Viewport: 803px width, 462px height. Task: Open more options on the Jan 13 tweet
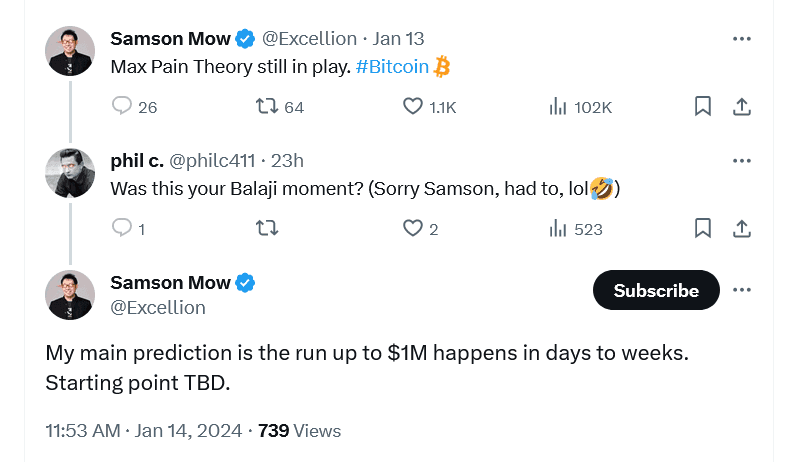pyautogui.click(x=742, y=39)
